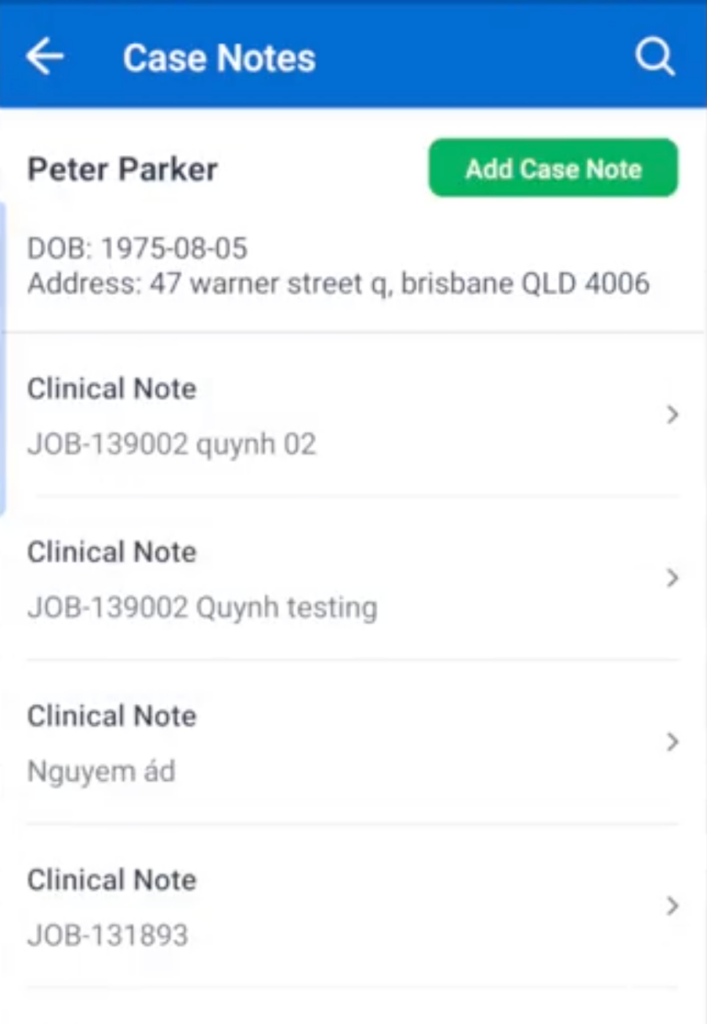Screen dimensions: 707x1024
Task: Select the JOB-131893 clinical note
Action: coord(352,907)
